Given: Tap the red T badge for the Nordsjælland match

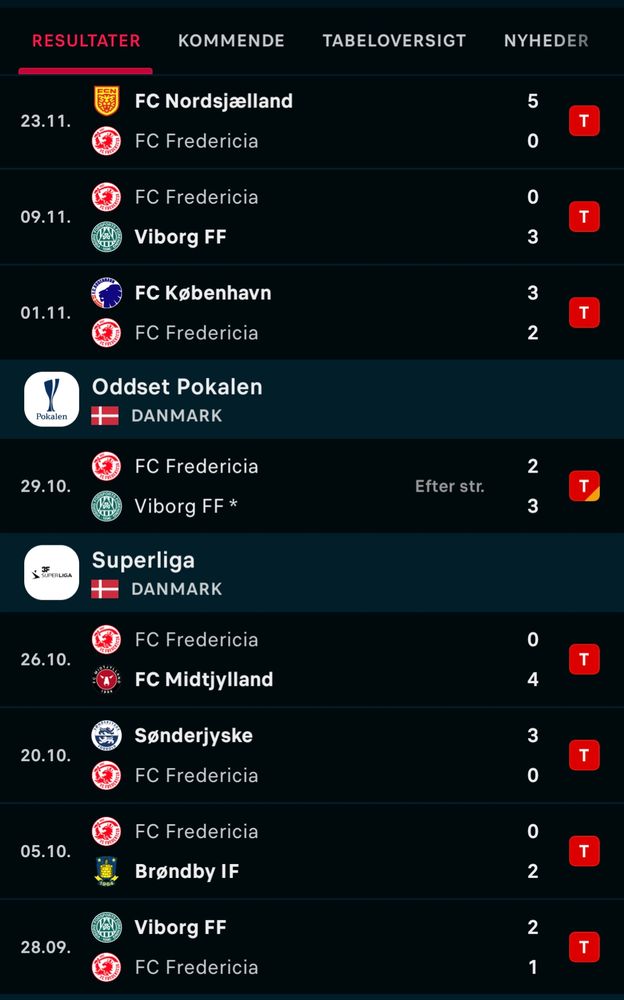Looking at the screenshot, I should click(584, 121).
